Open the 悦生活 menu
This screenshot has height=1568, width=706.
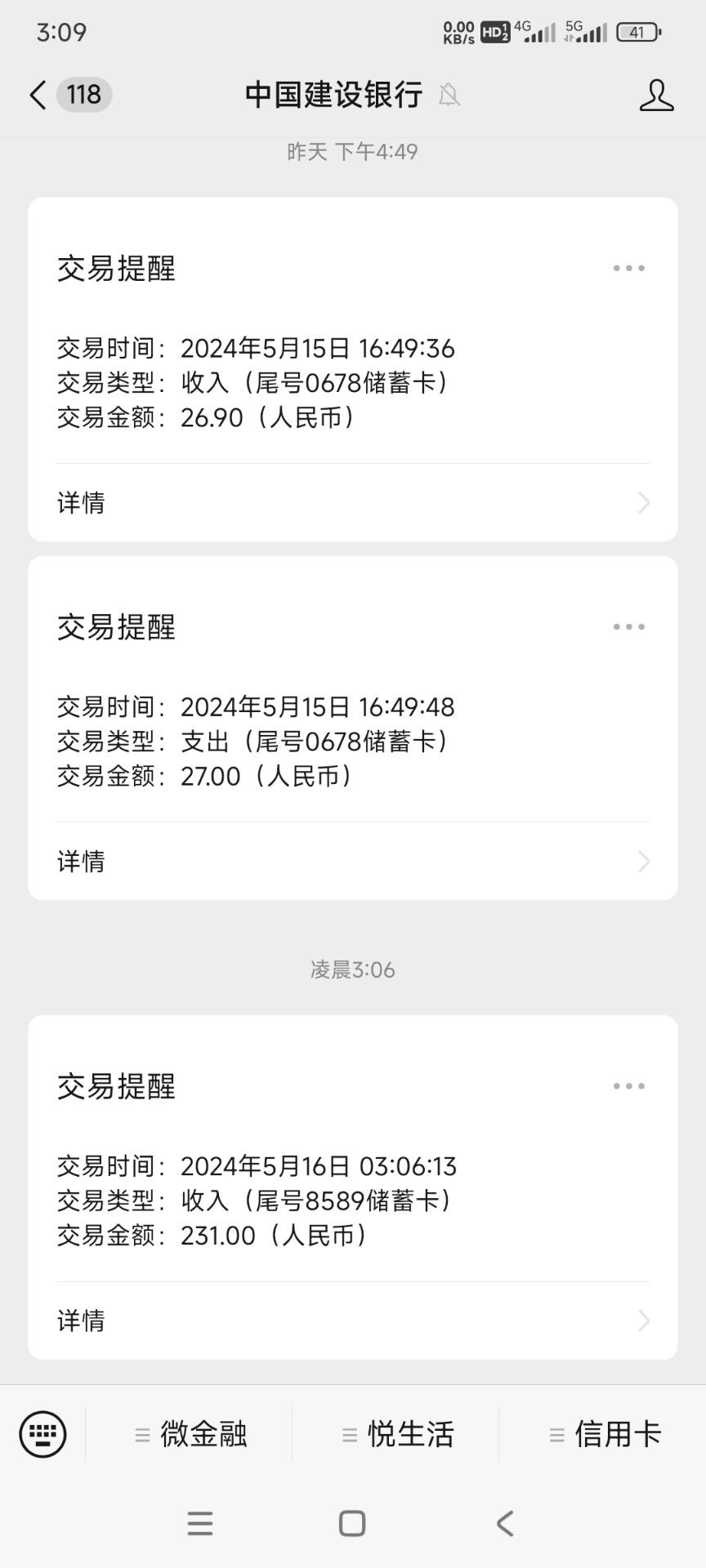(397, 1434)
